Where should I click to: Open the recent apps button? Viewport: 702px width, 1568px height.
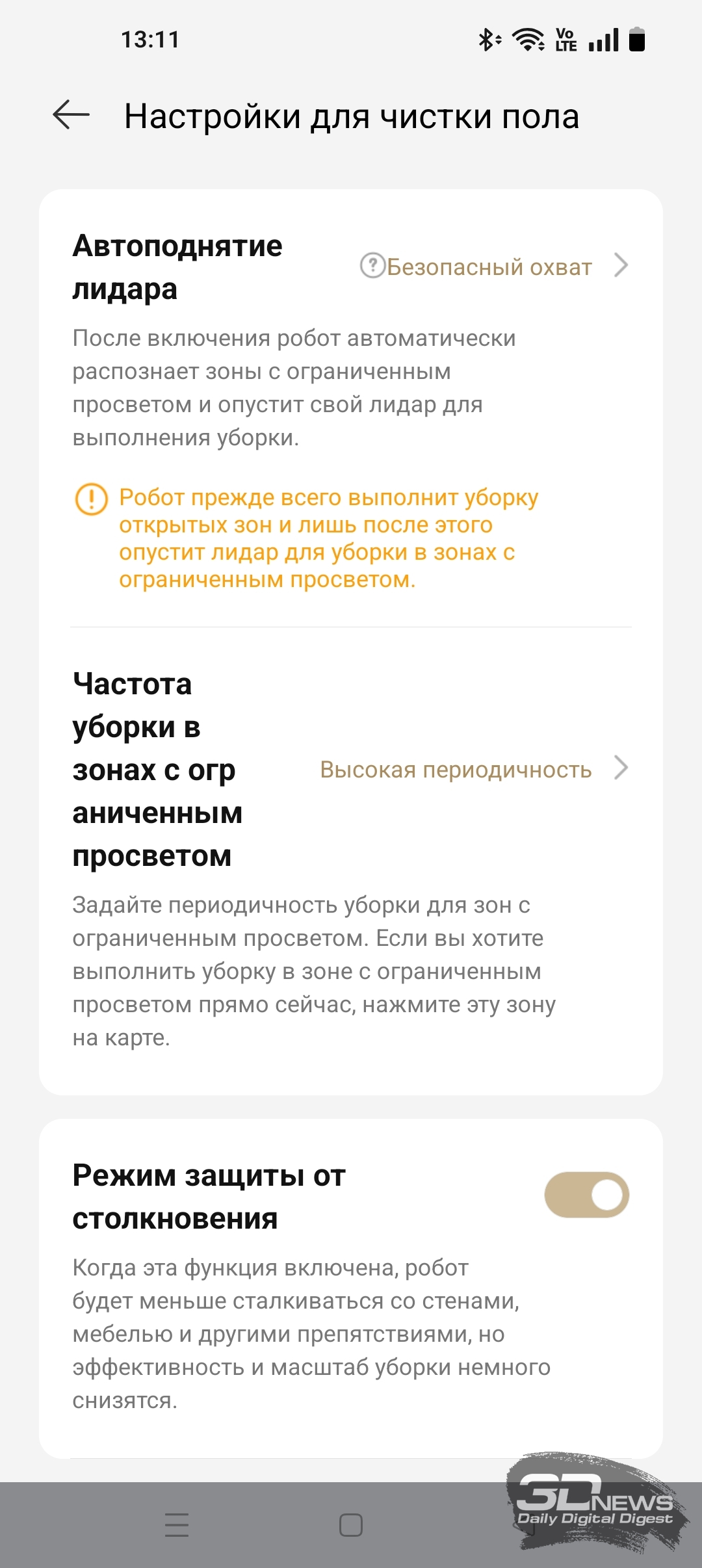click(x=177, y=1525)
